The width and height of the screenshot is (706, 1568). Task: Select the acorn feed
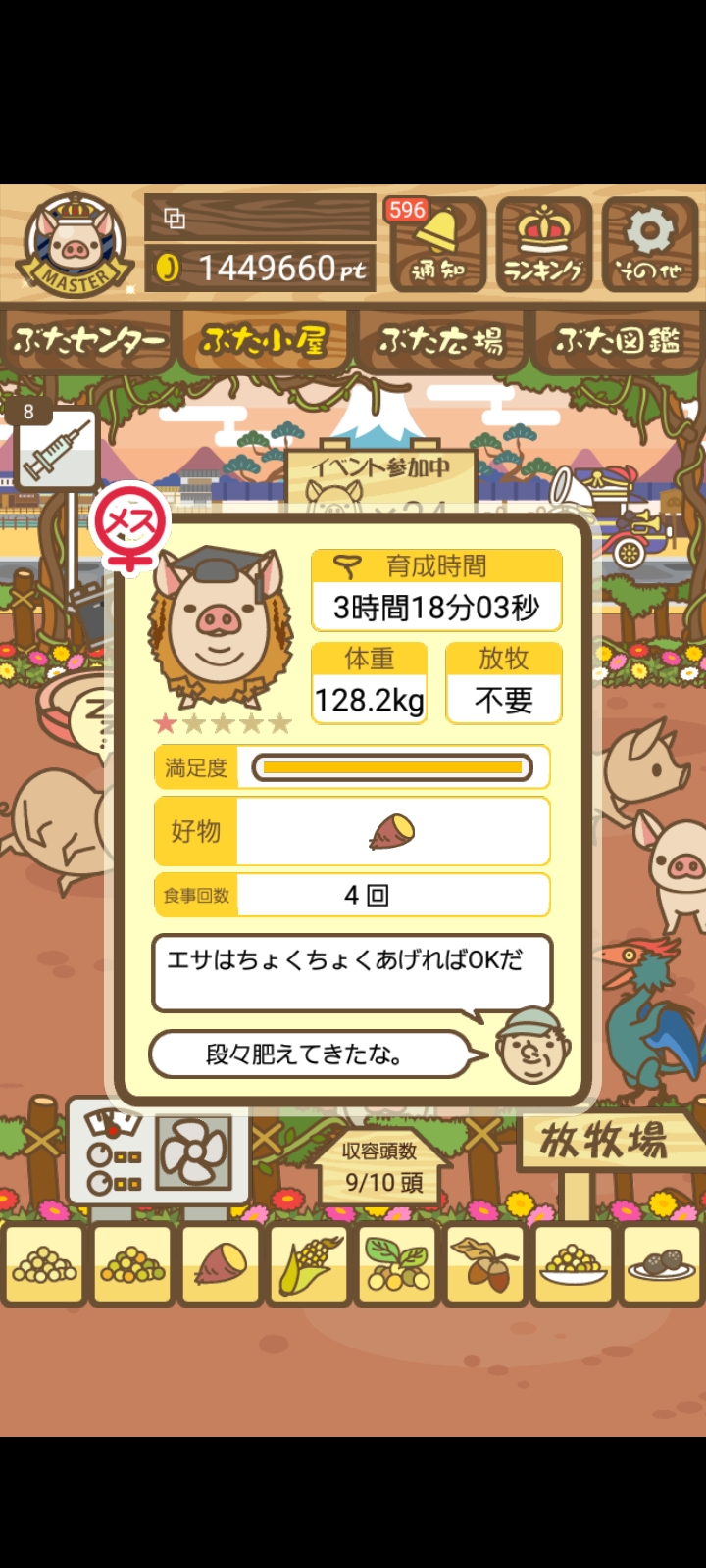(485, 1264)
